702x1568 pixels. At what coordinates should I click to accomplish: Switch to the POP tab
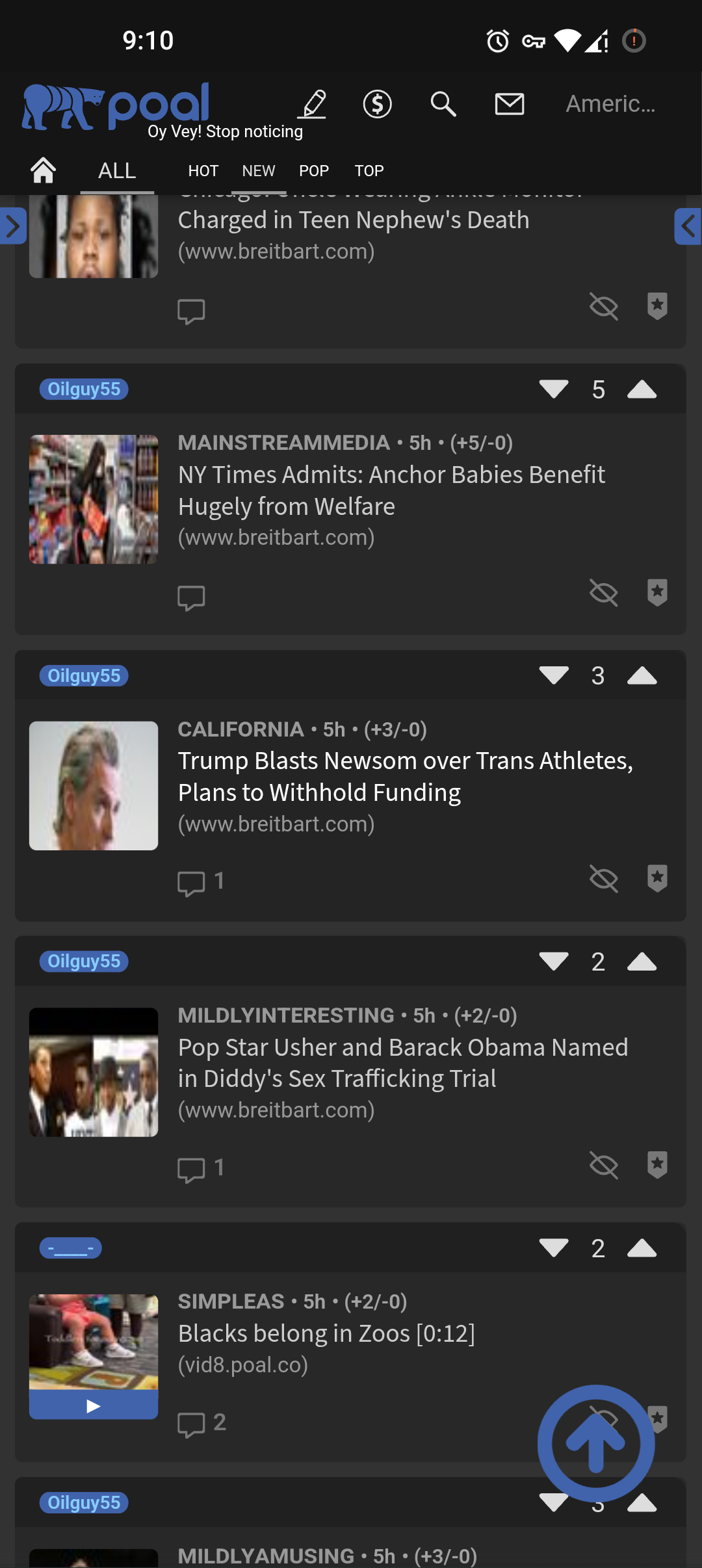(314, 170)
